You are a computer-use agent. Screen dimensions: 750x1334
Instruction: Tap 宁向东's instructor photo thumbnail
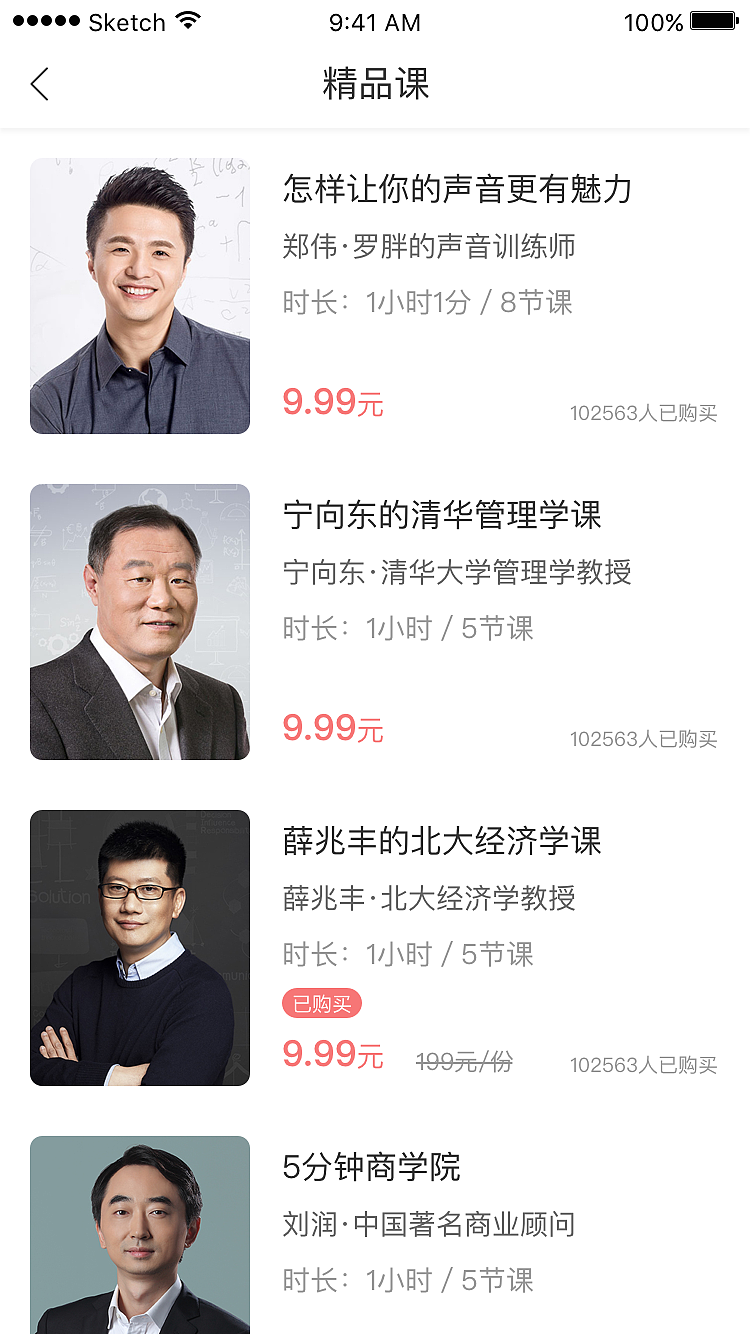click(140, 621)
